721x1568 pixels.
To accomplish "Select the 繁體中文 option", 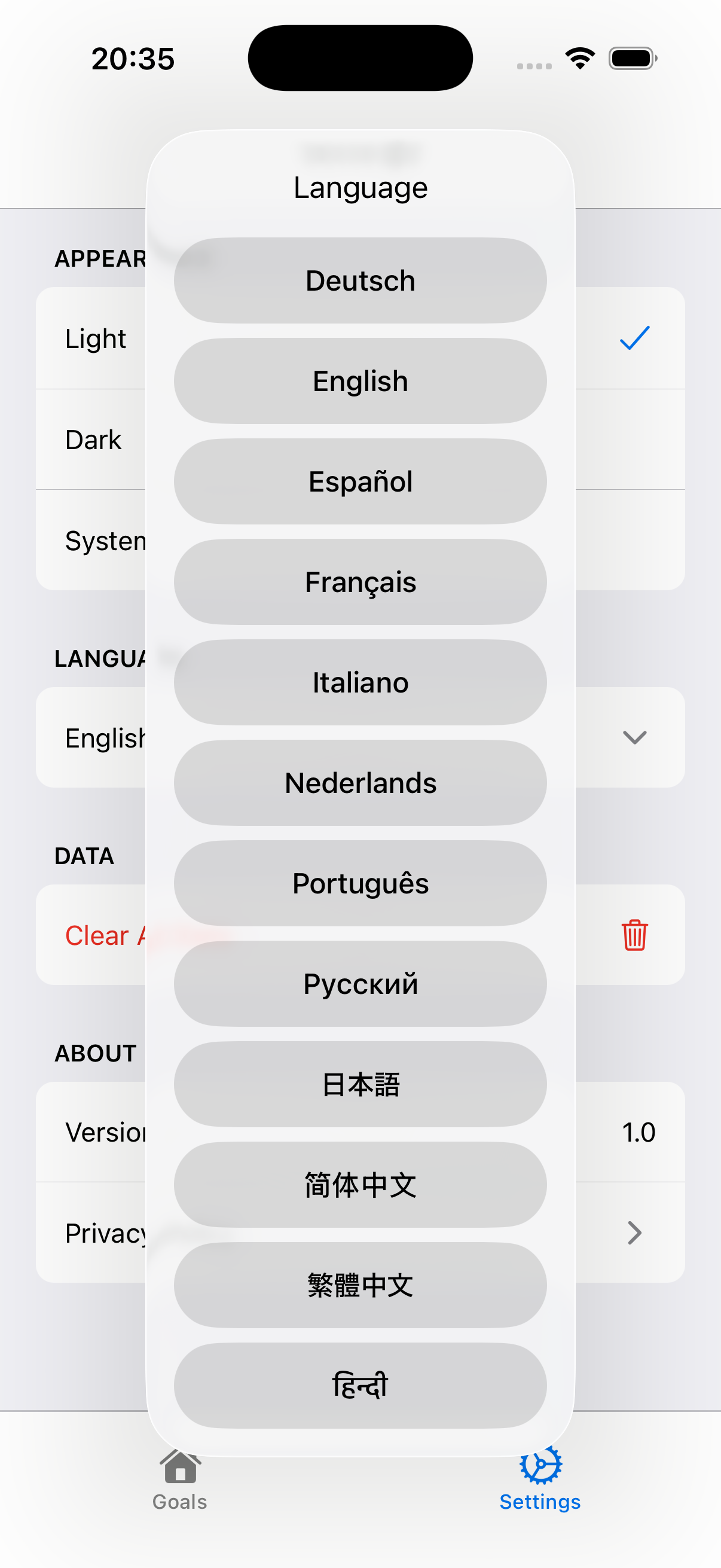I will [360, 1285].
